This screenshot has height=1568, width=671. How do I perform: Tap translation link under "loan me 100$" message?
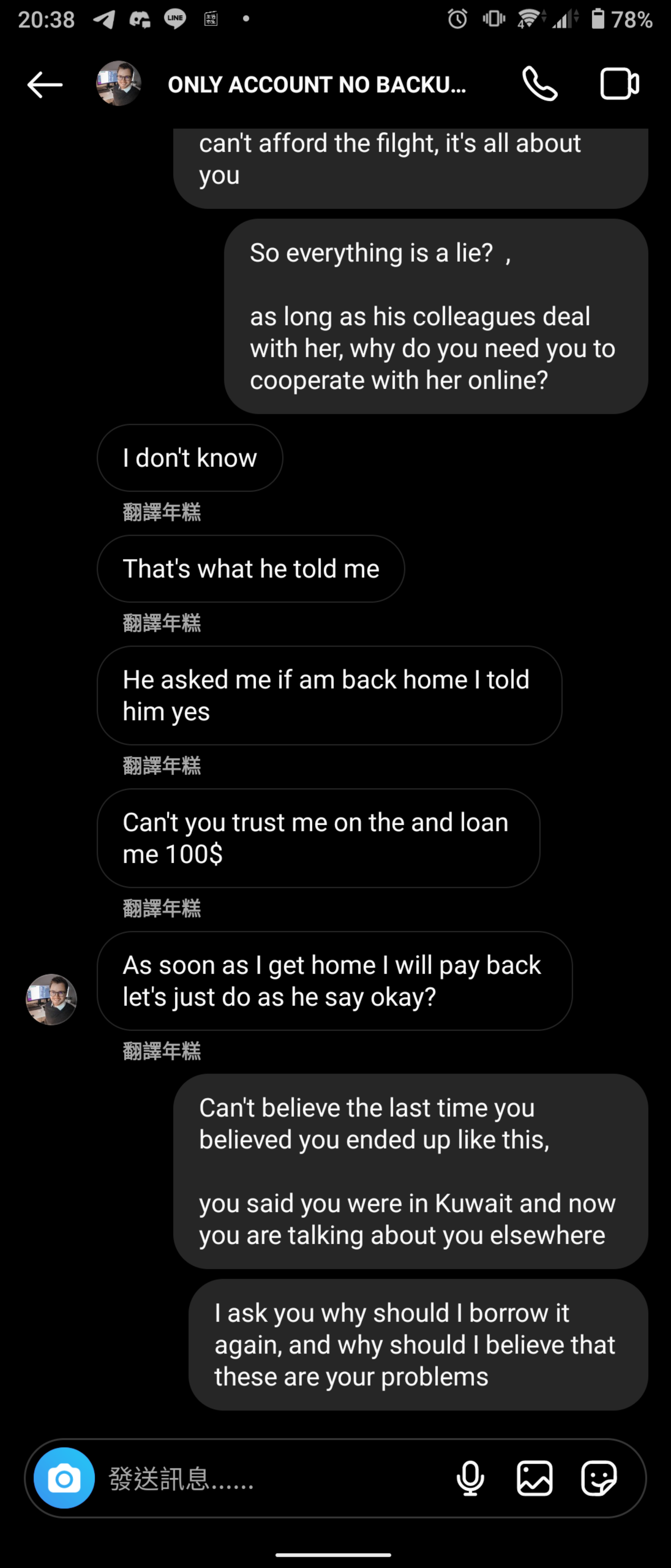pyautogui.click(x=162, y=908)
